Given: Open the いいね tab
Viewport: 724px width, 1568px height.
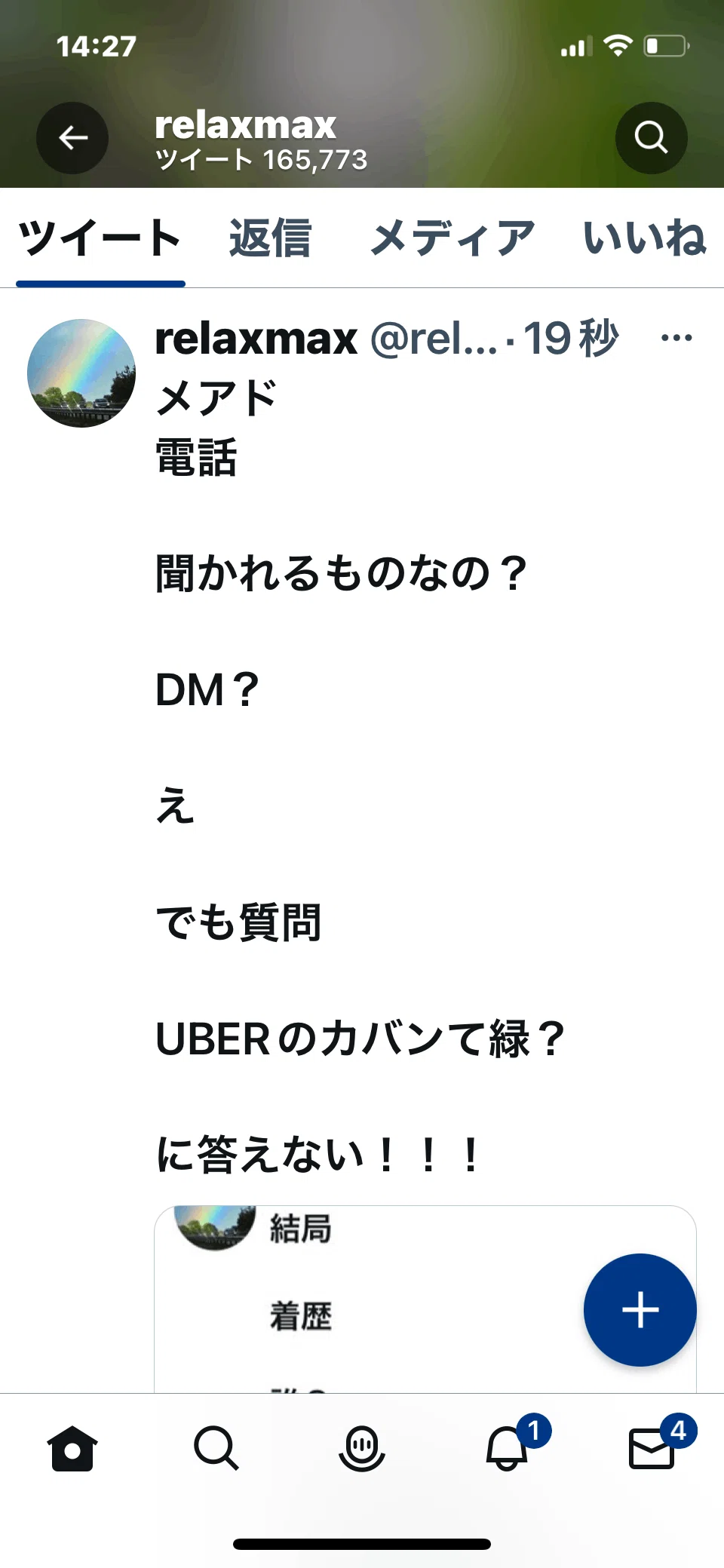Looking at the screenshot, I should pyautogui.click(x=645, y=238).
